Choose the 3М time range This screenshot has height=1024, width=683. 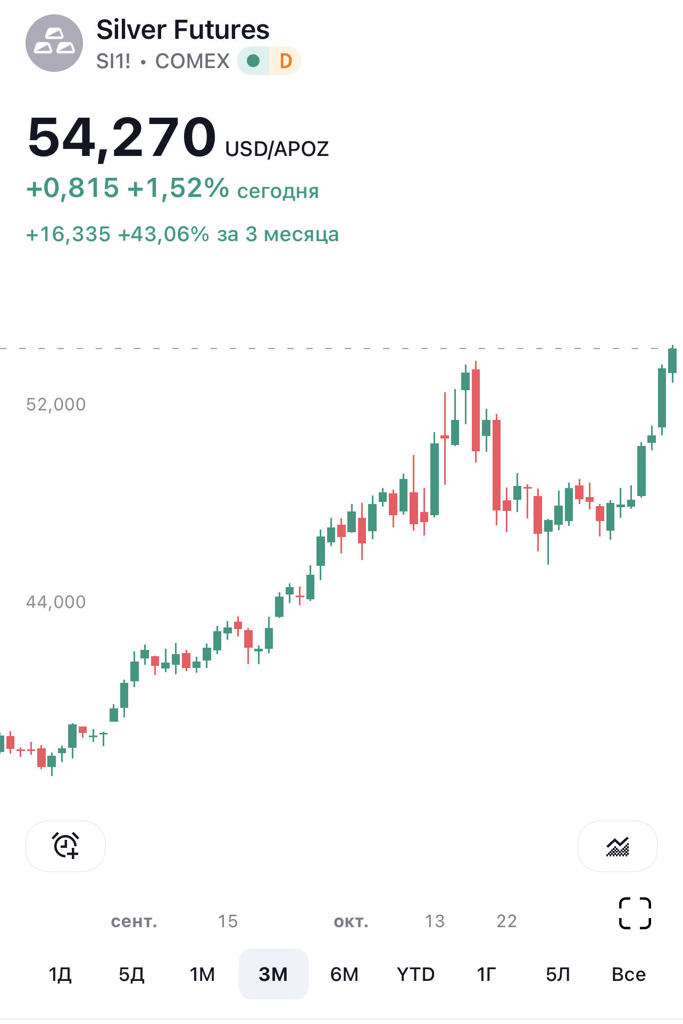point(273,974)
